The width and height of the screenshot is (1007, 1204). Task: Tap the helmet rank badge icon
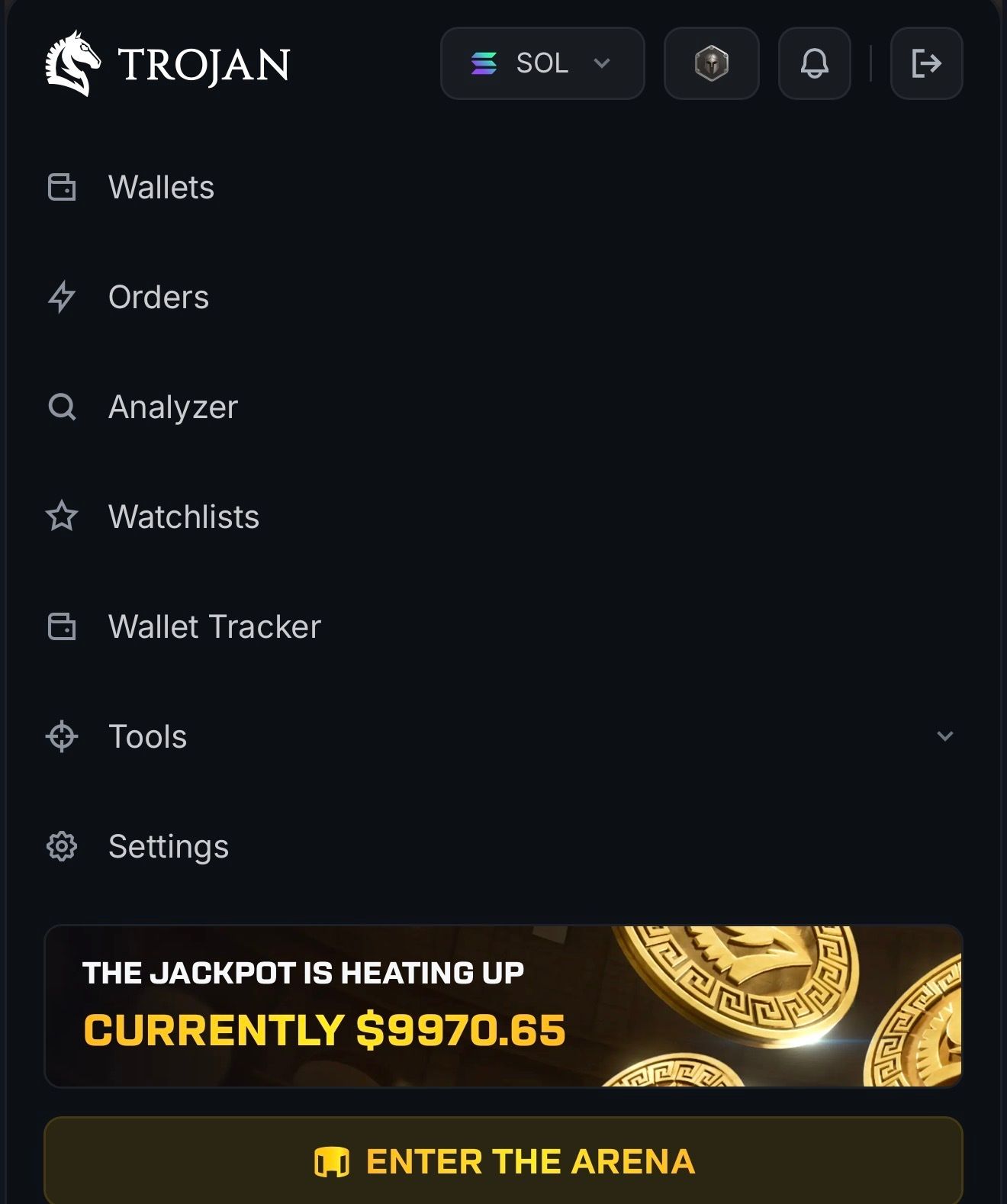click(711, 63)
